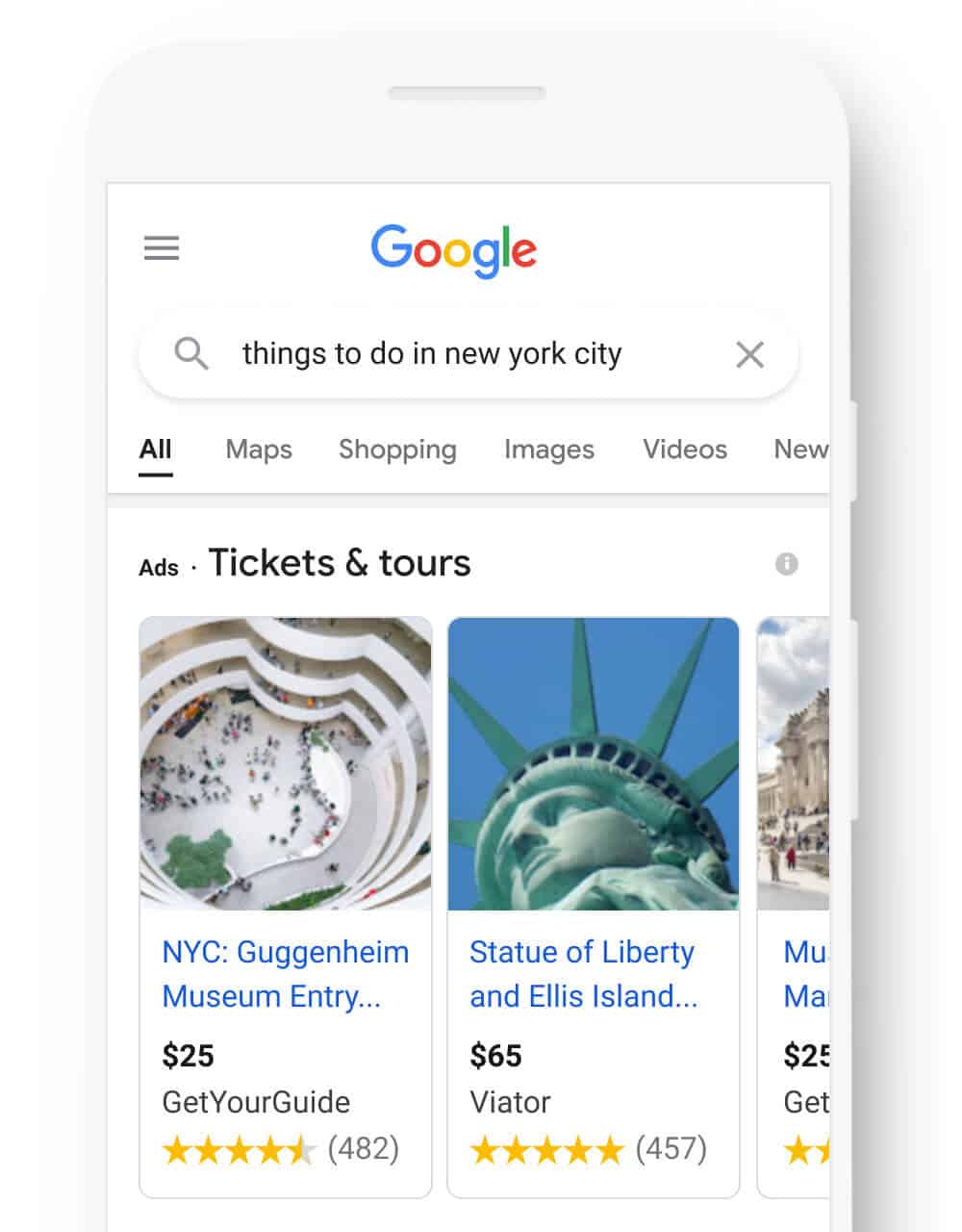Screen dimensions: 962x1232
Task: Click the GetYourGuide seller name
Action: [255, 1102]
